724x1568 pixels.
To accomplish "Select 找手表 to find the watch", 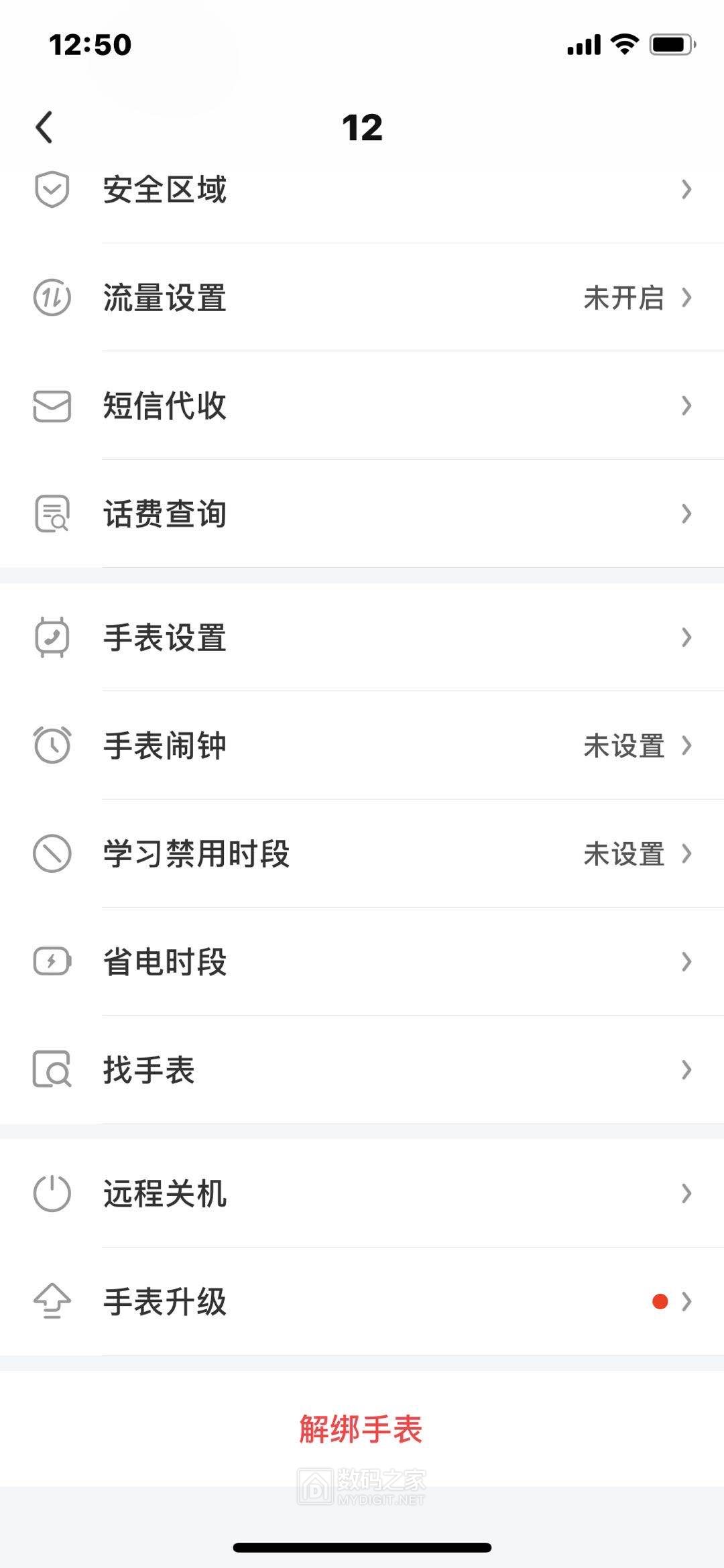I will point(362,1070).
